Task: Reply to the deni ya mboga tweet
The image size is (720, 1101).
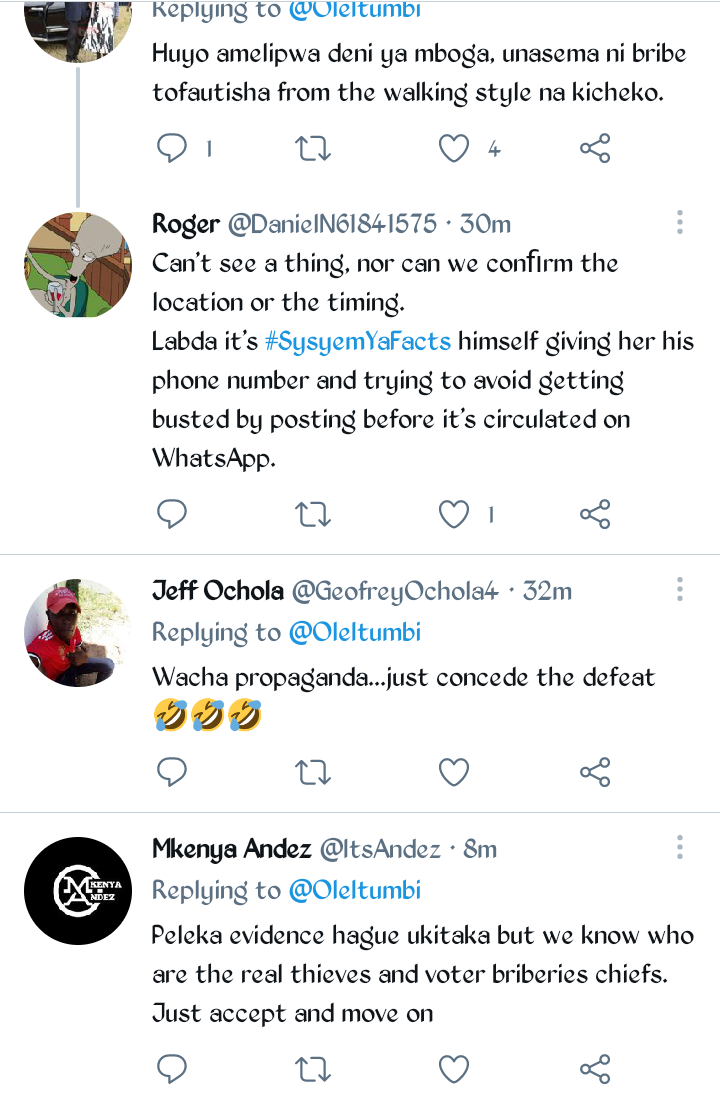Action: [172, 149]
